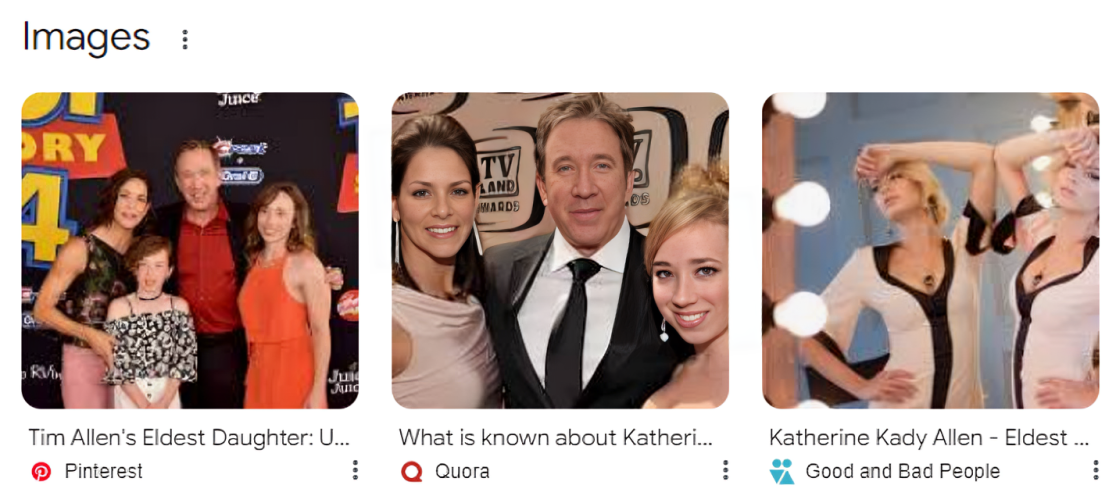Open the Images section overflow menu

(184, 39)
